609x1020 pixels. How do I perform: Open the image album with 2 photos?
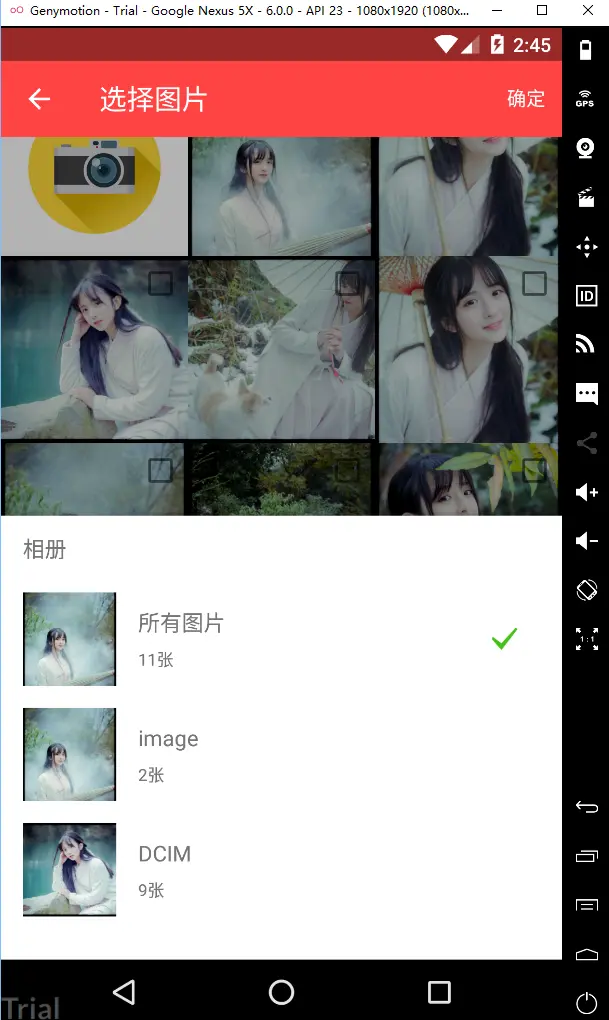(x=280, y=754)
